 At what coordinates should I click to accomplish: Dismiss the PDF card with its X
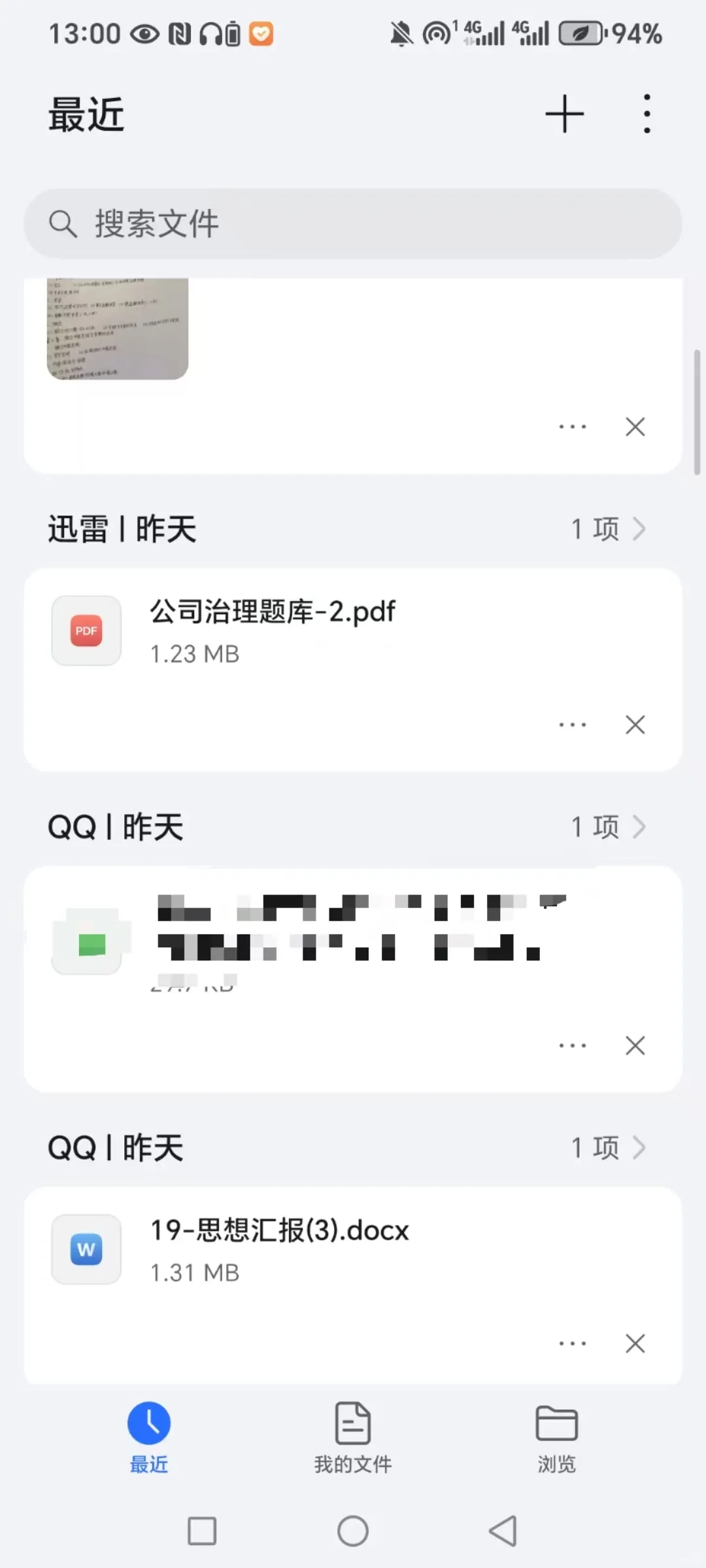point(635,725)
